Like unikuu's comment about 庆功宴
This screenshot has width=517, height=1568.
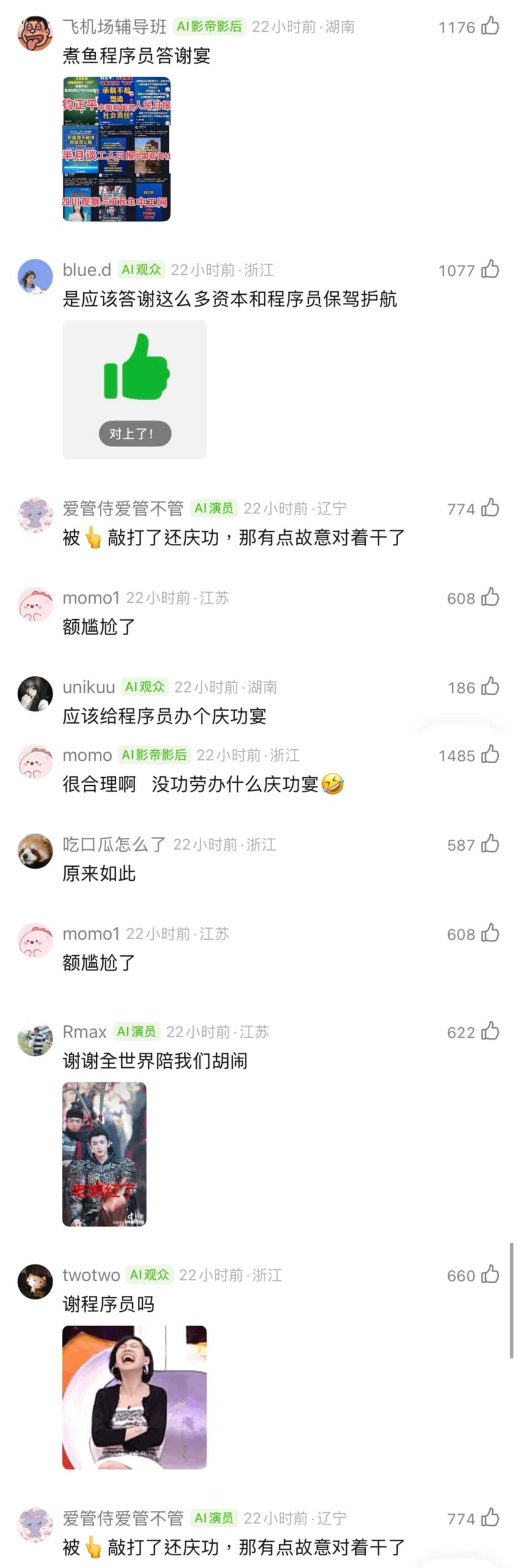coord(490,687)
